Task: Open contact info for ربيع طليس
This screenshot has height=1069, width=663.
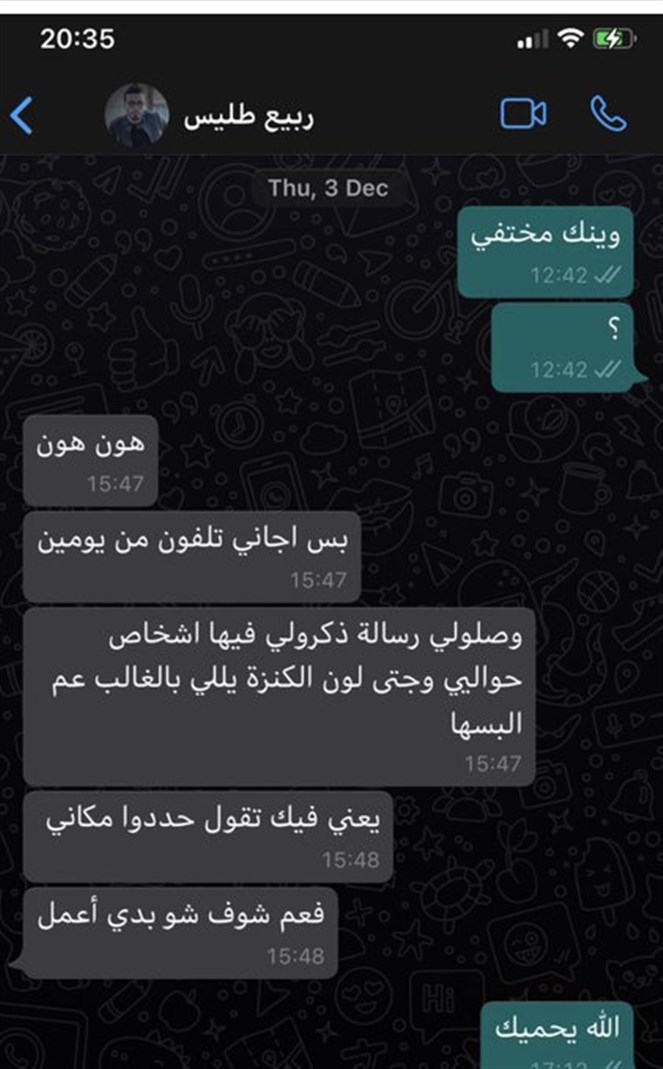Action: [x=249, y=117]
